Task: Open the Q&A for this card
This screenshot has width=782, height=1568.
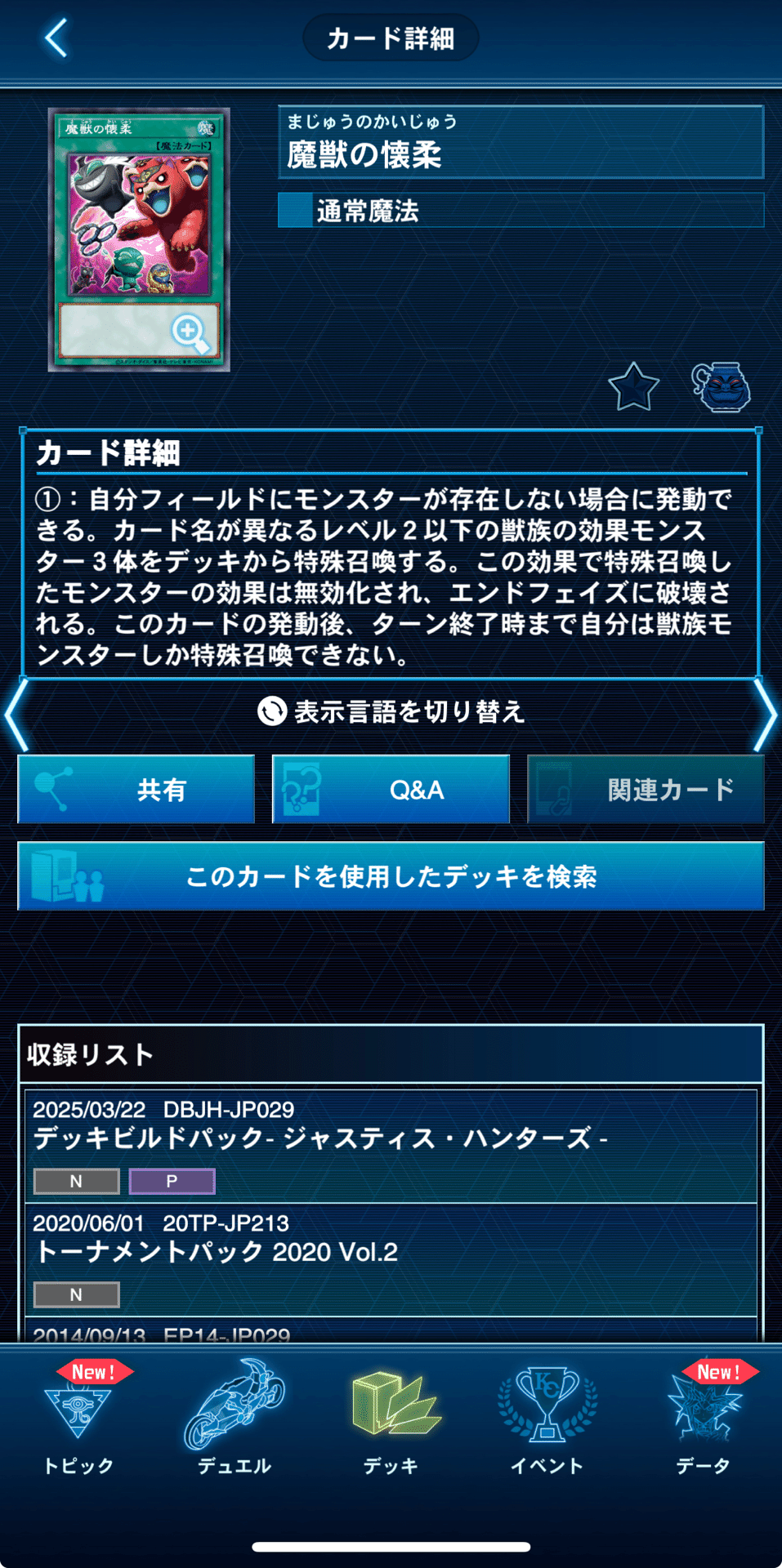Action: [x=391, y=790]
